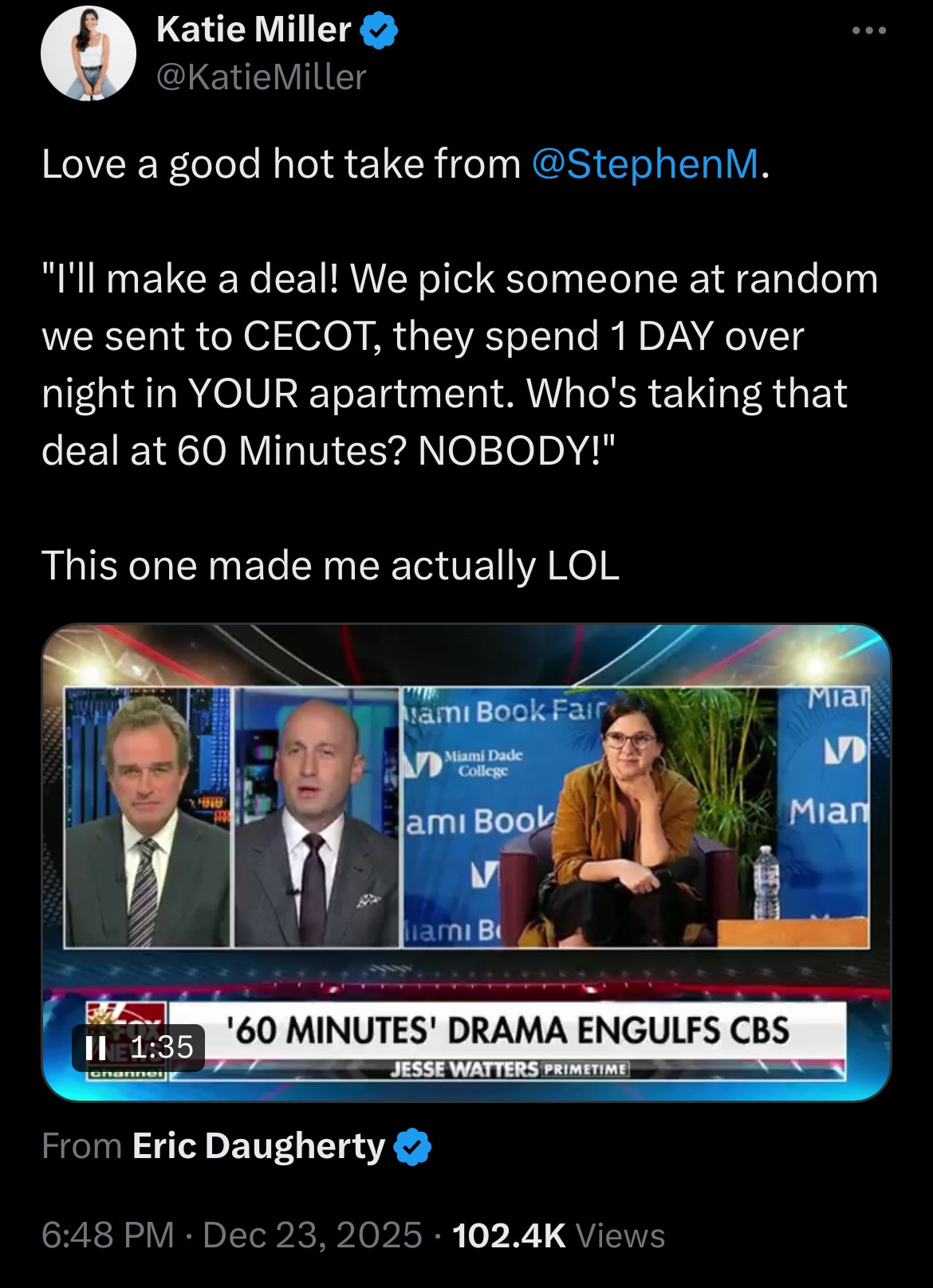Viewport: 933px width, 1288px height.
Task: Tap the 102.4K Views count
Action: (x=558, y=1235)
